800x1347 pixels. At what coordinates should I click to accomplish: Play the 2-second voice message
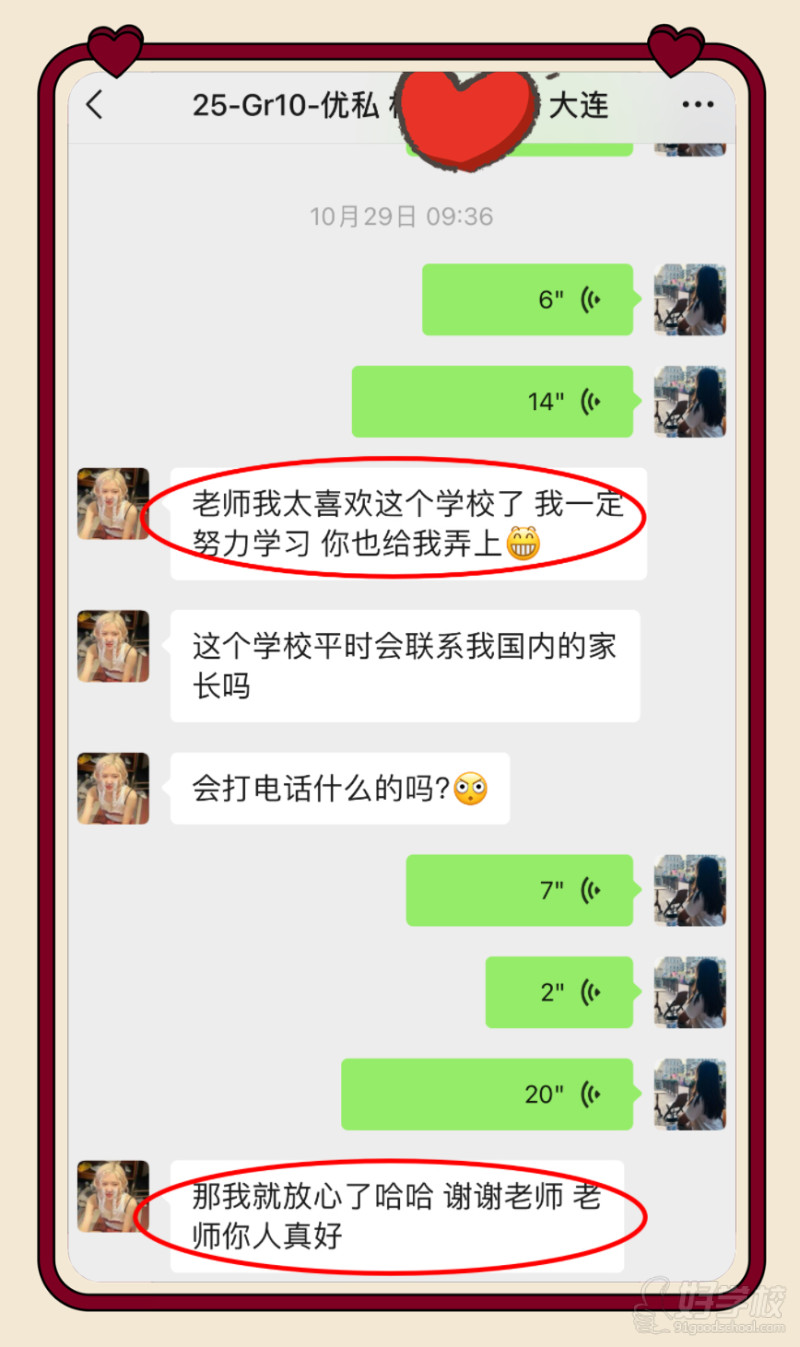(558, 992)
